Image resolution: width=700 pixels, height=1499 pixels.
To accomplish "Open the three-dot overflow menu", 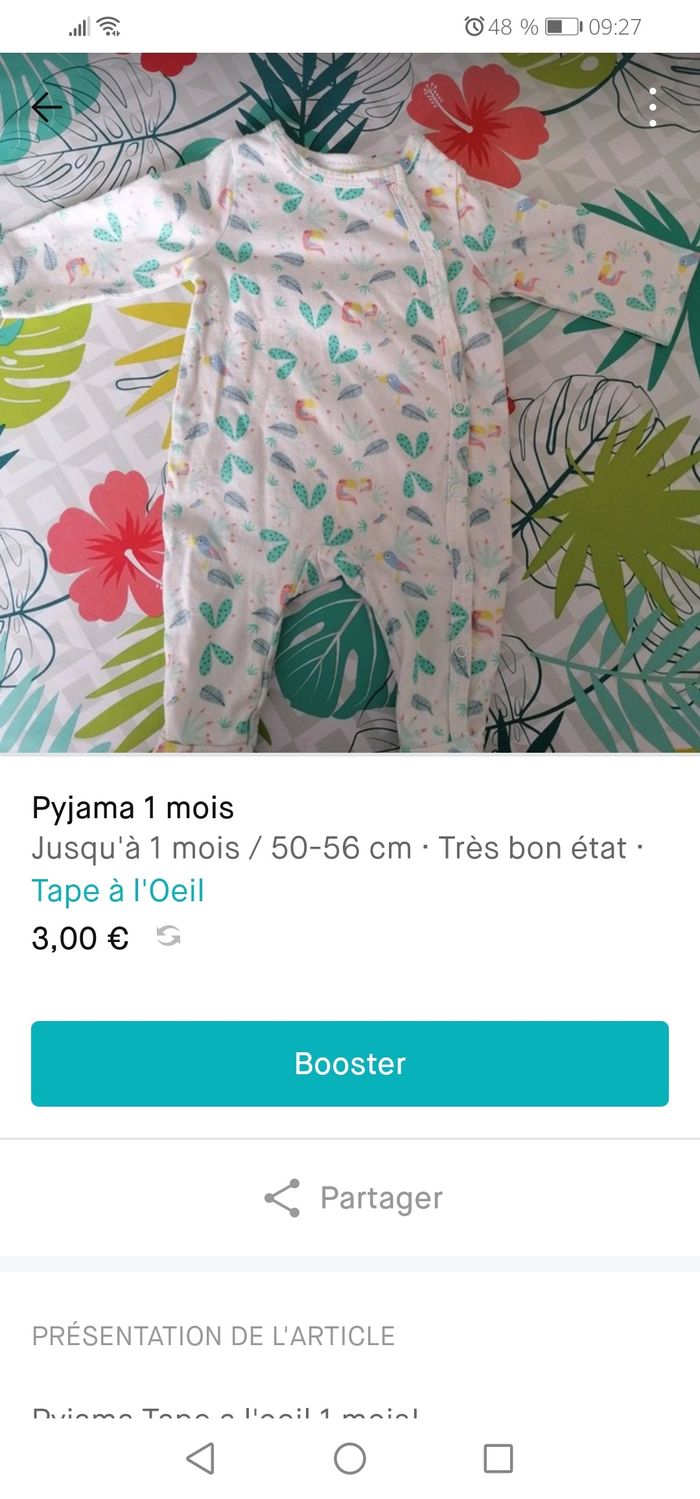I will 652,107.
